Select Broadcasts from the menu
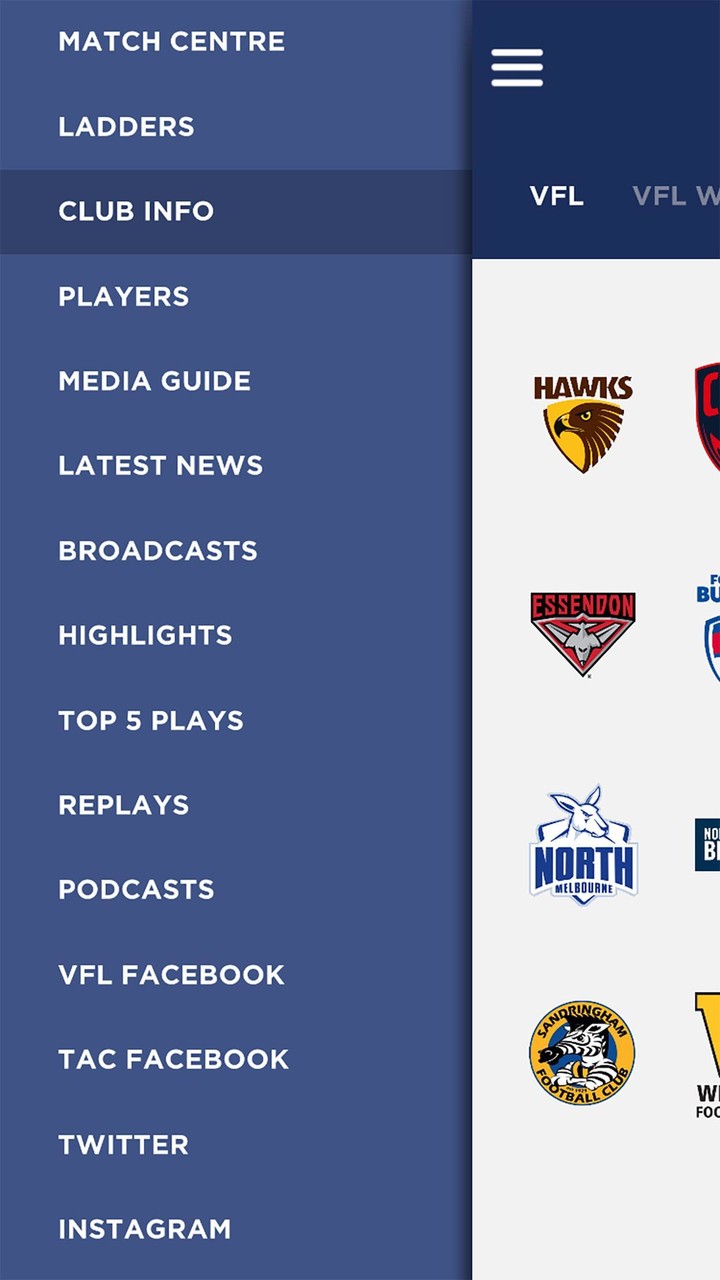Image resolution: width=720 pixels, height=1280 pixels. point(157,550)
